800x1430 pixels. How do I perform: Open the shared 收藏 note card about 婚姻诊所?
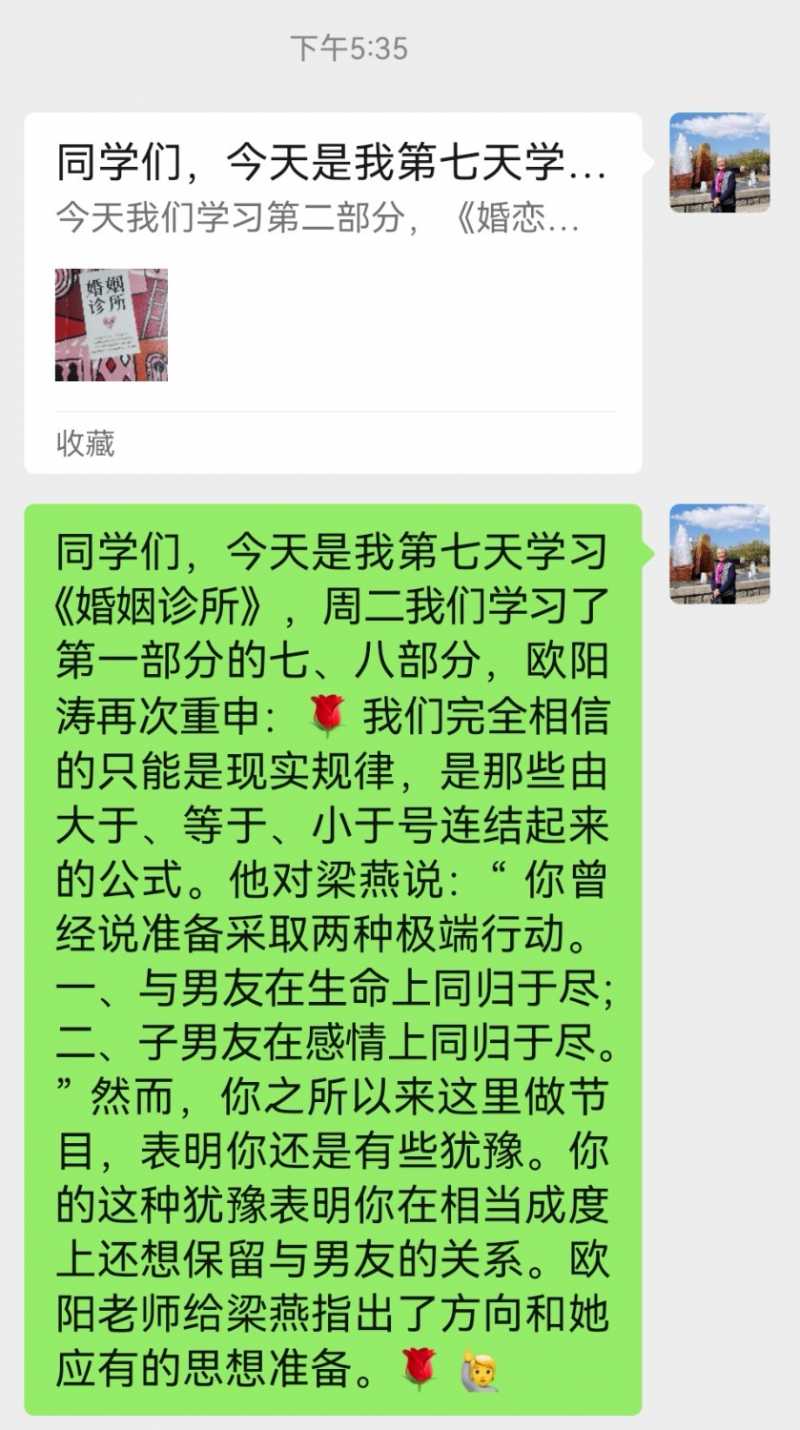333,292
